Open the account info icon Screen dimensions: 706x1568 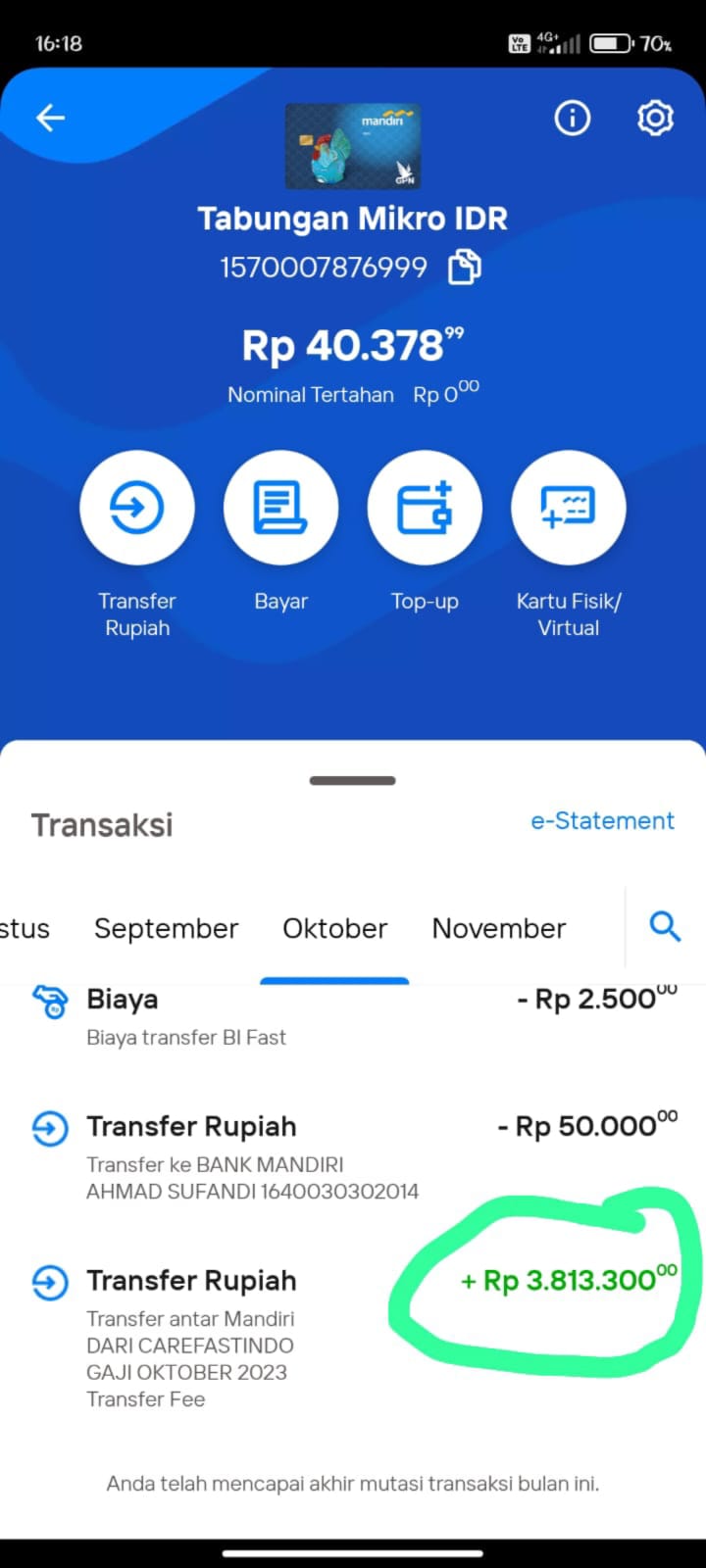(573, 119)
